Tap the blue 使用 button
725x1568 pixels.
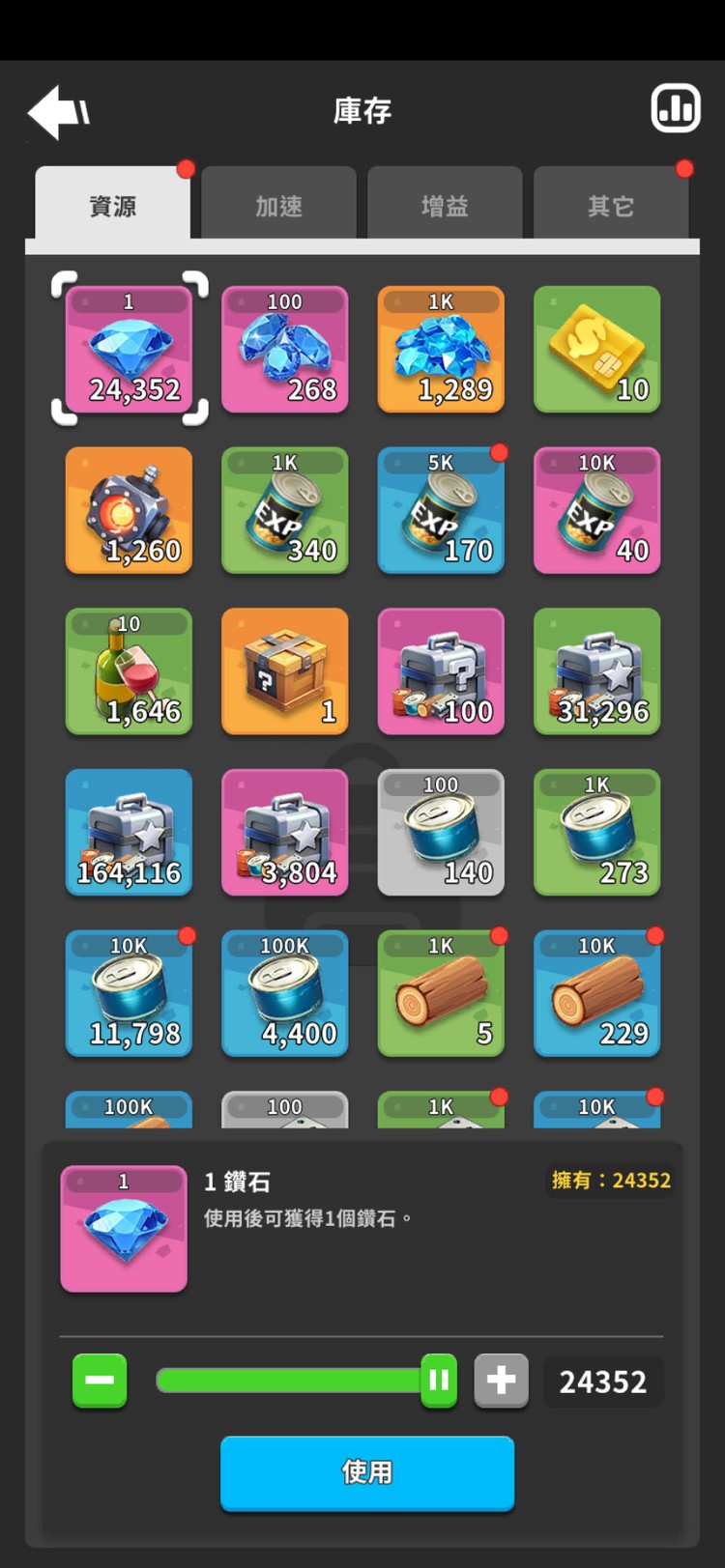[367, 1472]
